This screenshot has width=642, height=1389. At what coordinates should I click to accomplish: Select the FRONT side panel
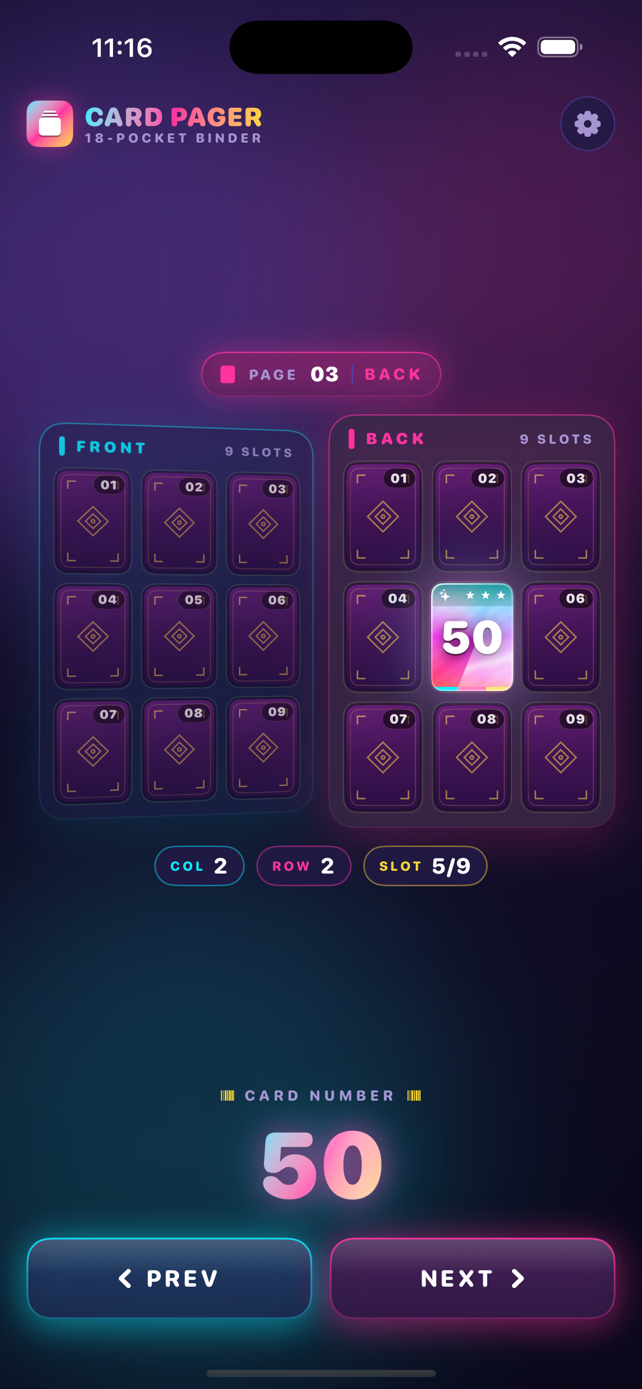click(x=176, y=620)
